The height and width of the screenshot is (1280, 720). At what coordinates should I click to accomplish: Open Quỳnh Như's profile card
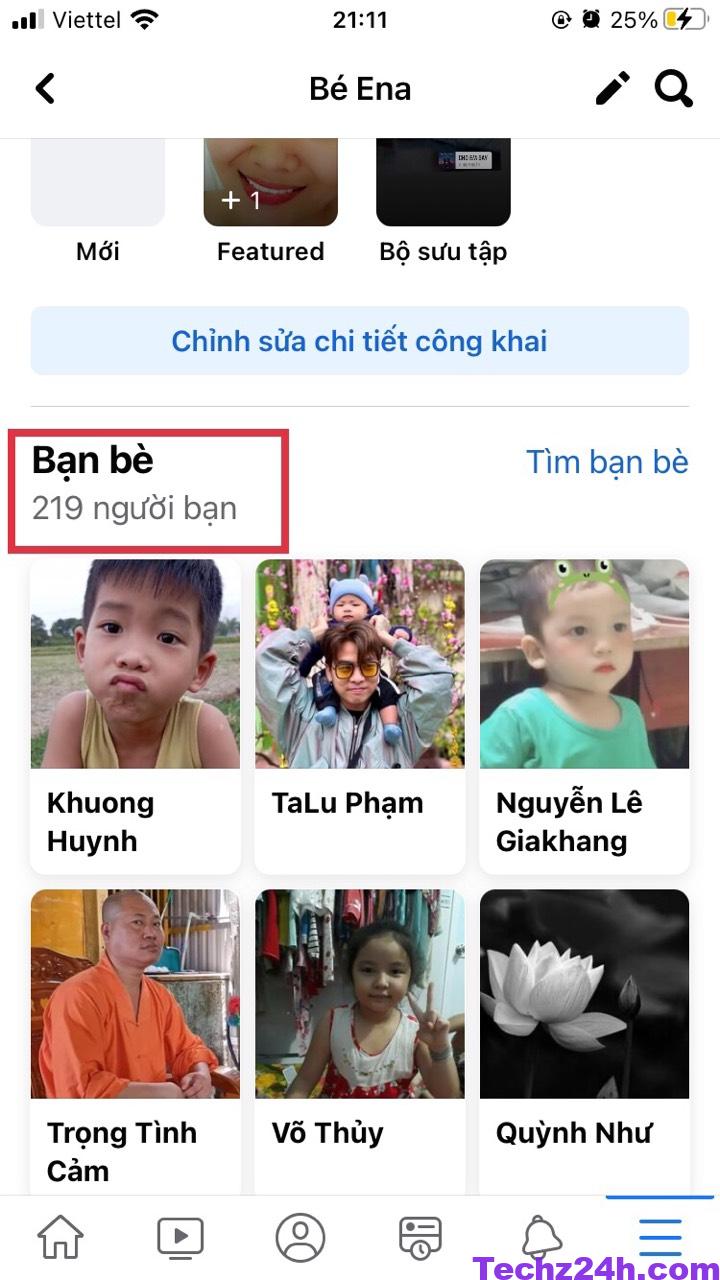point(584,1040)
